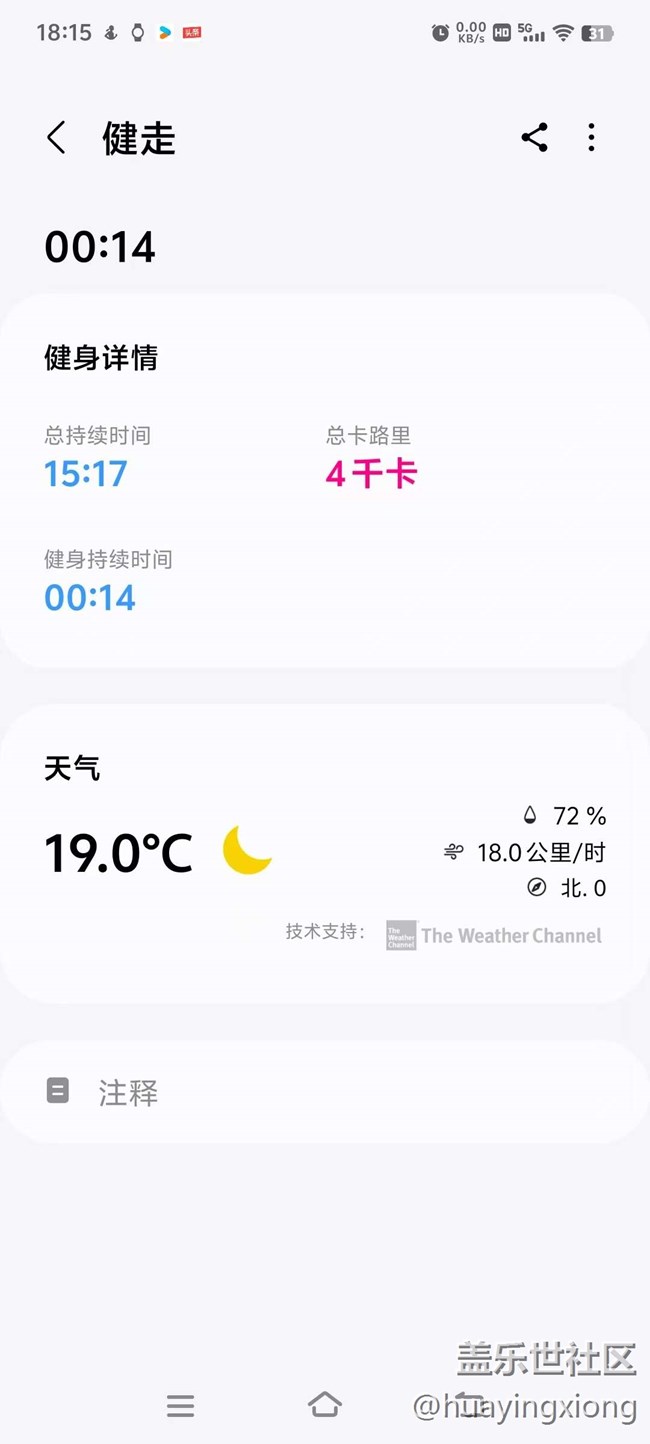Viewport: 650px width, 1444px height.
Task: Open the system recent apps button
Action: coord(181,1405)
